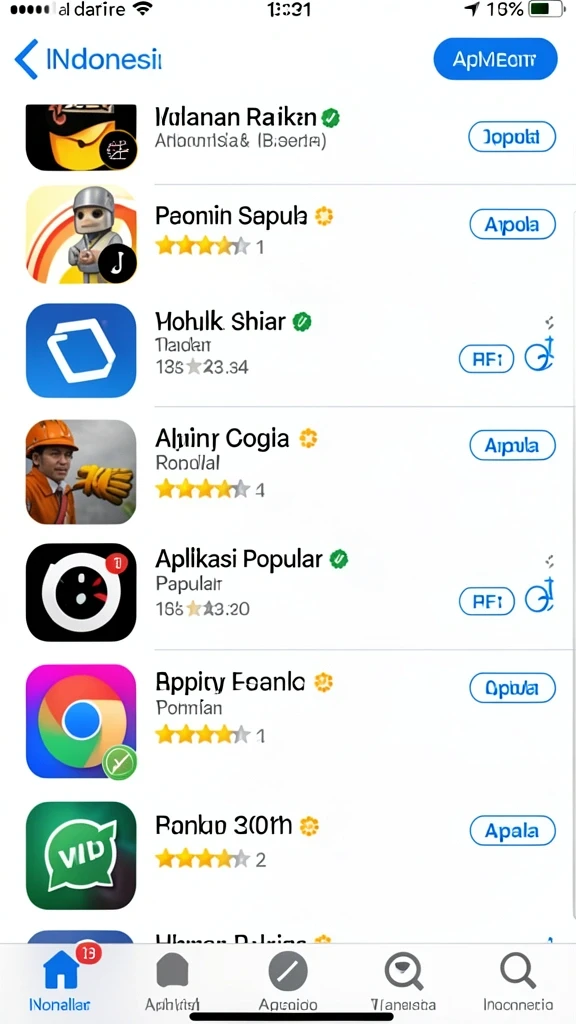Open the Peonin Sapula app icon
Image resolution: width=576 pixels, height=1024 pixels.
[81, 234]
